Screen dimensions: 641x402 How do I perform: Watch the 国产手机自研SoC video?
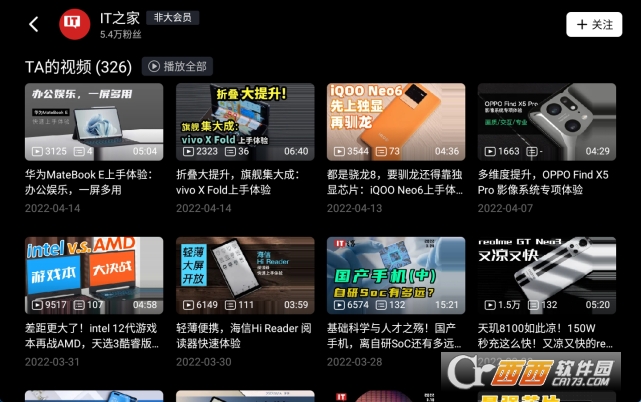click(395, 275)
